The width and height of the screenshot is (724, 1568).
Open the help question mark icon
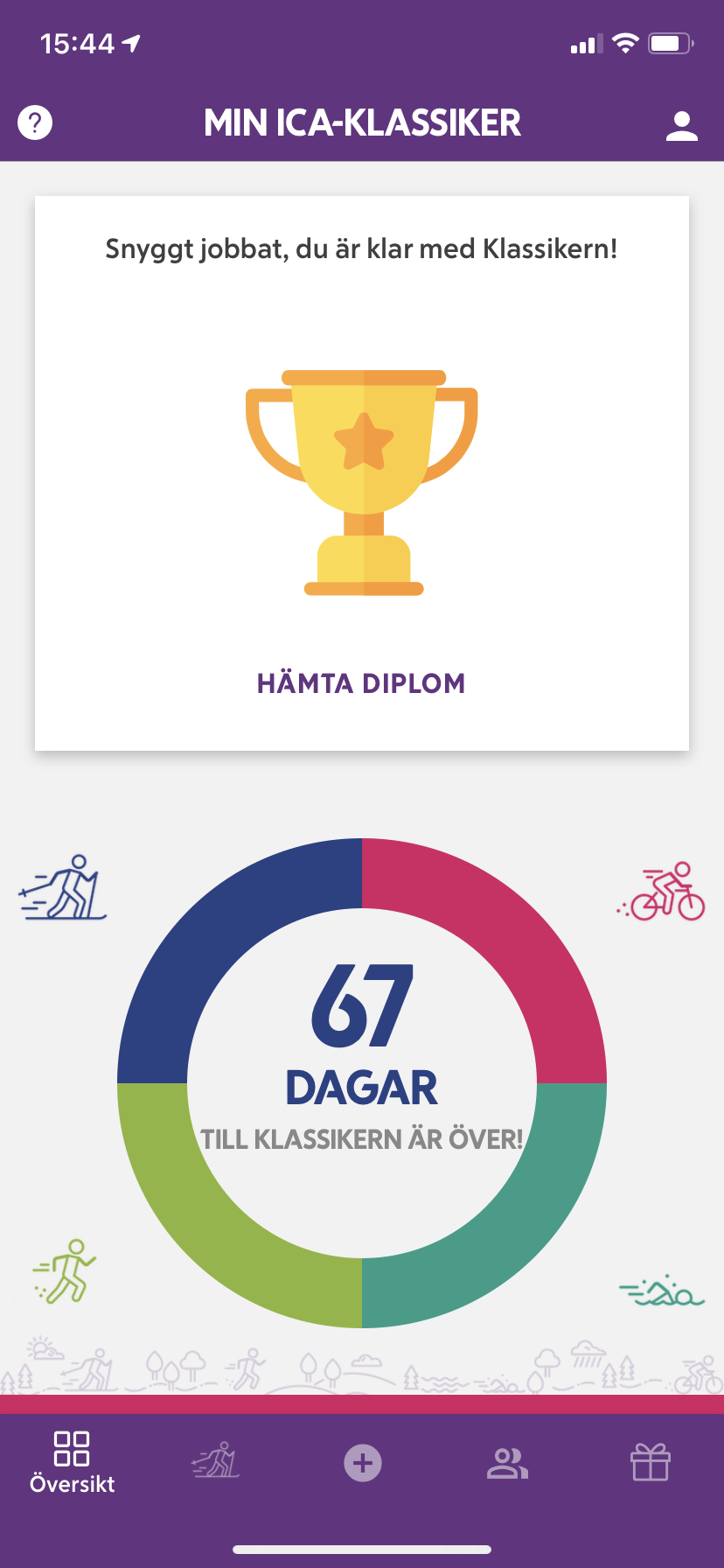35,122
